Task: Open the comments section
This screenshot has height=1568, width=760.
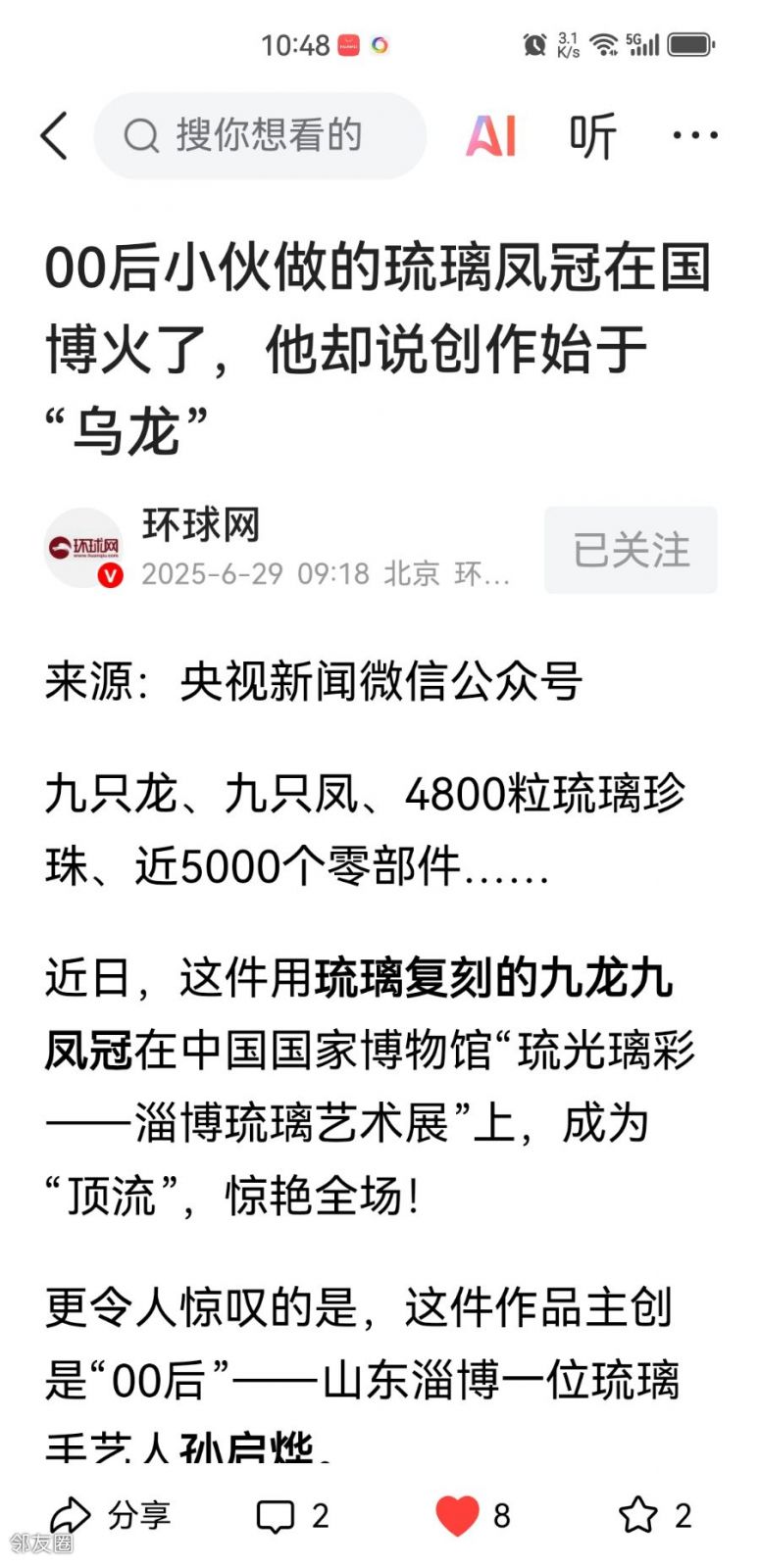Action: [277, 1515]
